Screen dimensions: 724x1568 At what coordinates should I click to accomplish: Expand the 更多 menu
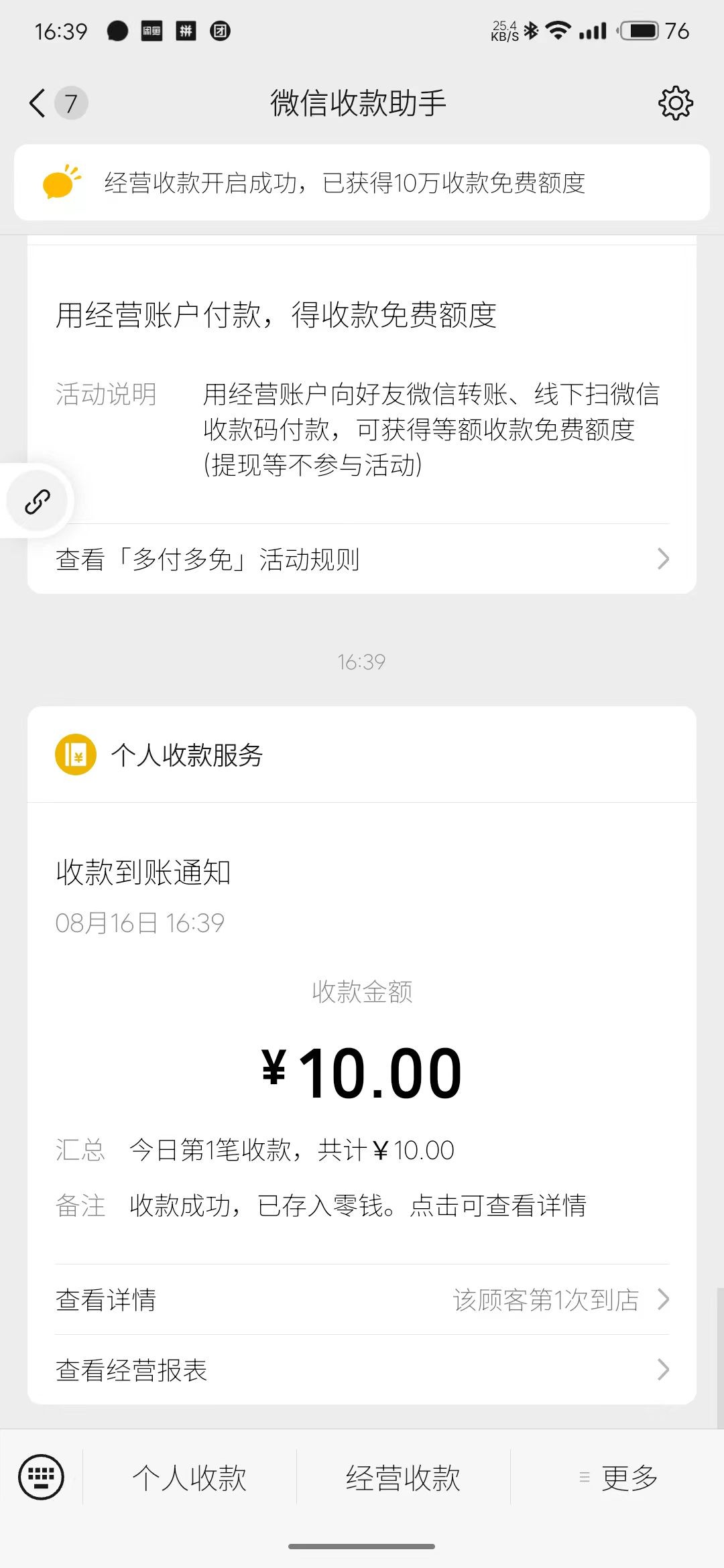coord(618,1477)
